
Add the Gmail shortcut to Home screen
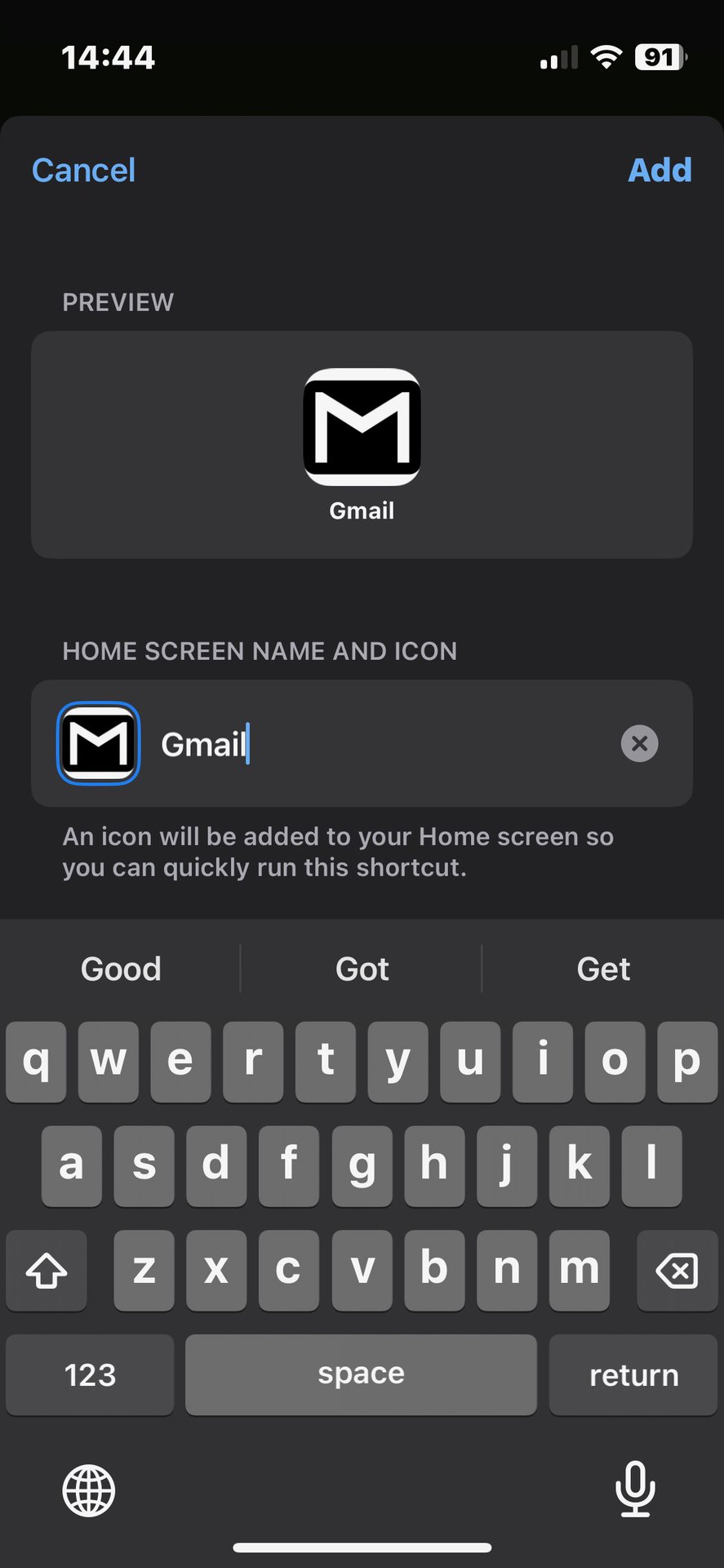[x=659, y=170]
